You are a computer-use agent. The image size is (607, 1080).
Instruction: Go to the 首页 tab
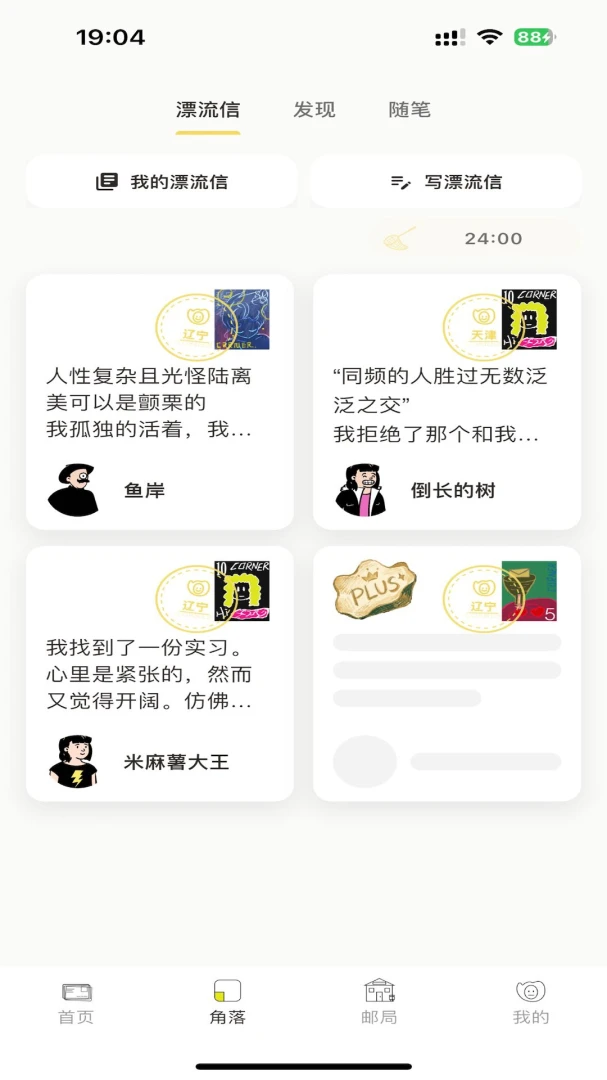coord(76,1002)
